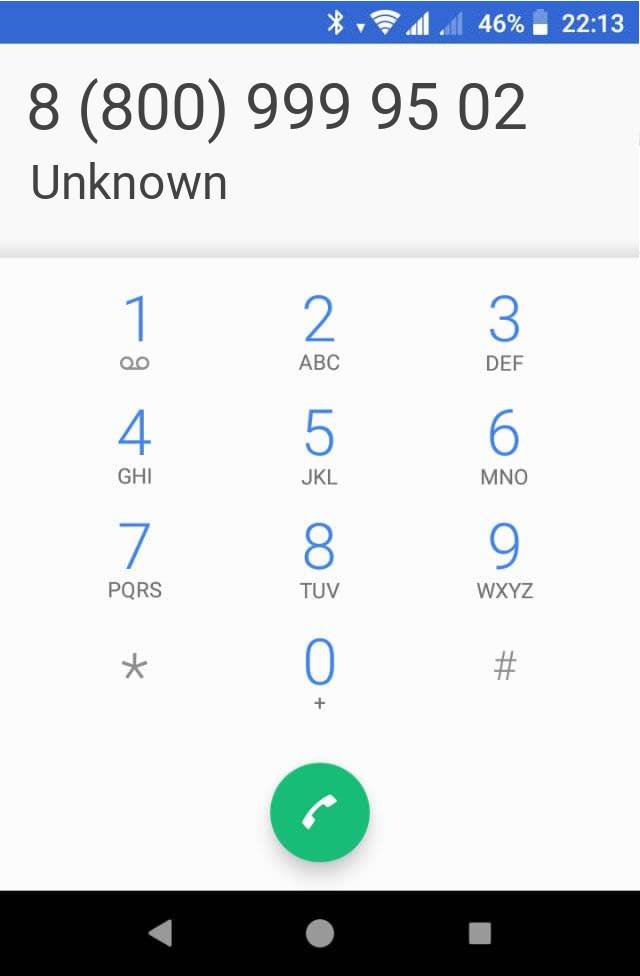
Task: Enter digit 7 PQRS
Action: (134, 560)
